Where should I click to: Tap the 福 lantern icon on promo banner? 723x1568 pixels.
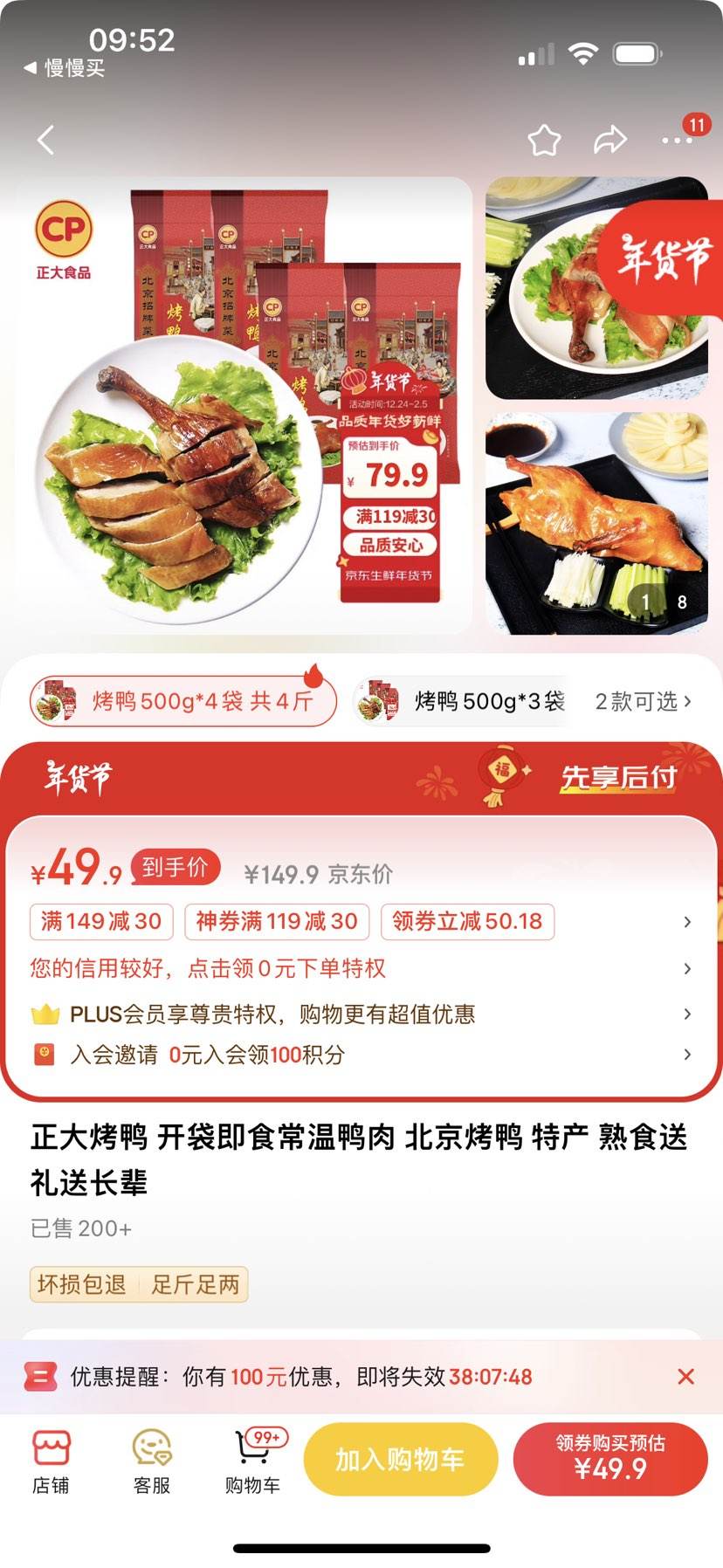click(499, 774)
